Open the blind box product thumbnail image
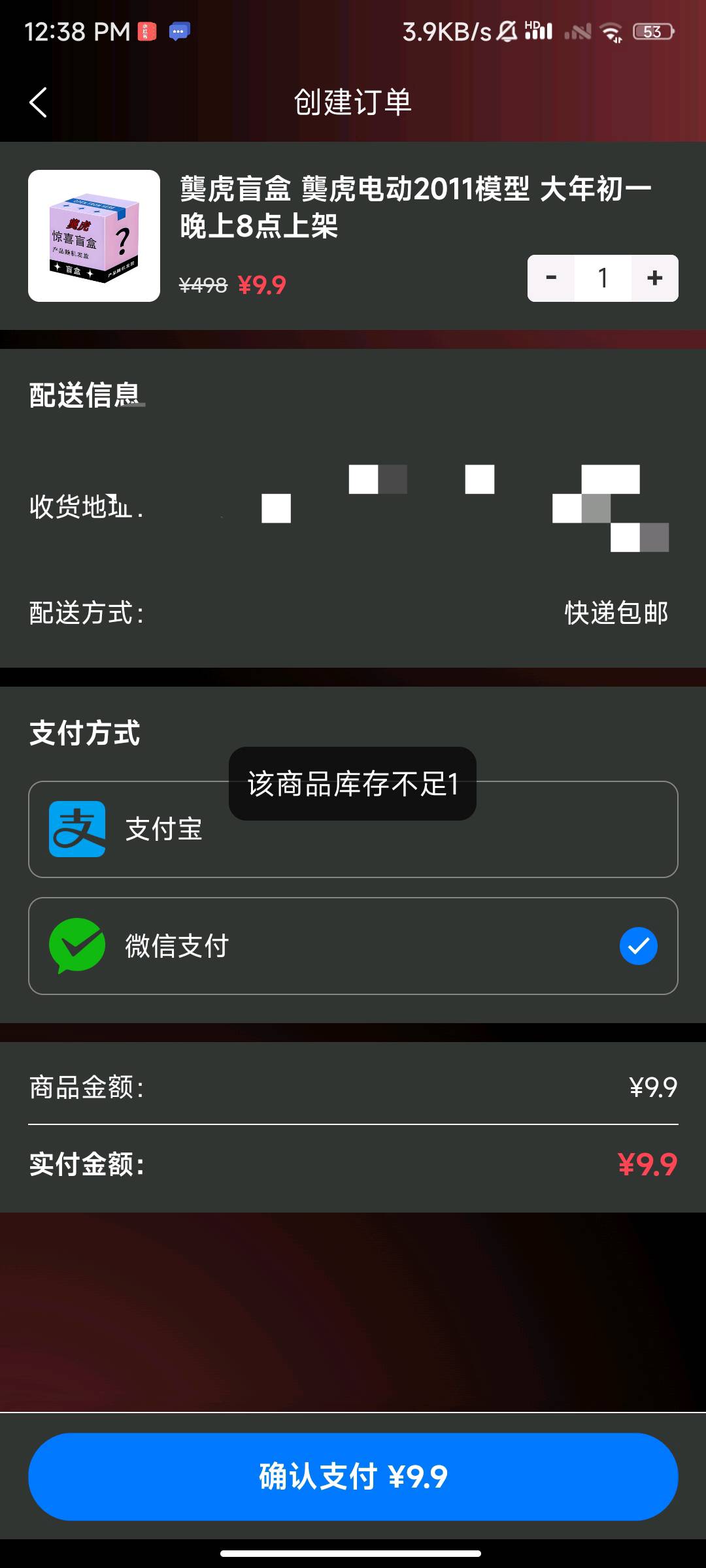 click(93, 236)
